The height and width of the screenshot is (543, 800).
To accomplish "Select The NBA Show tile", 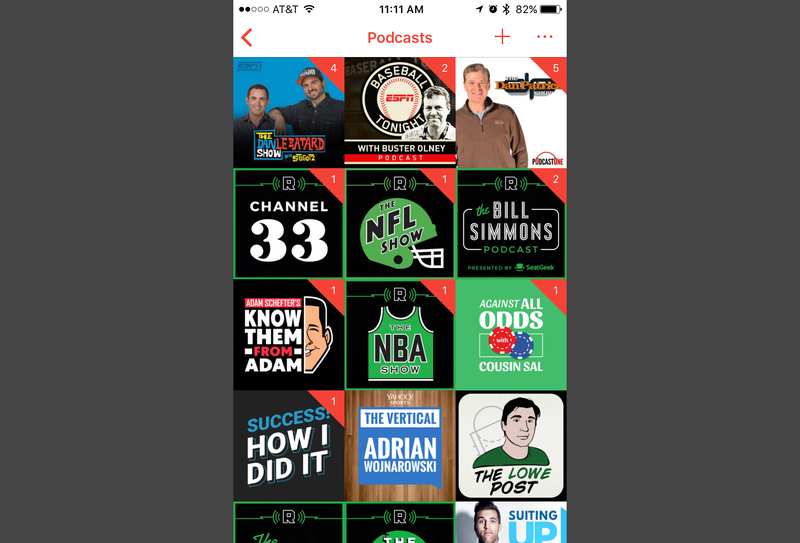I will (x=400, y=335).
